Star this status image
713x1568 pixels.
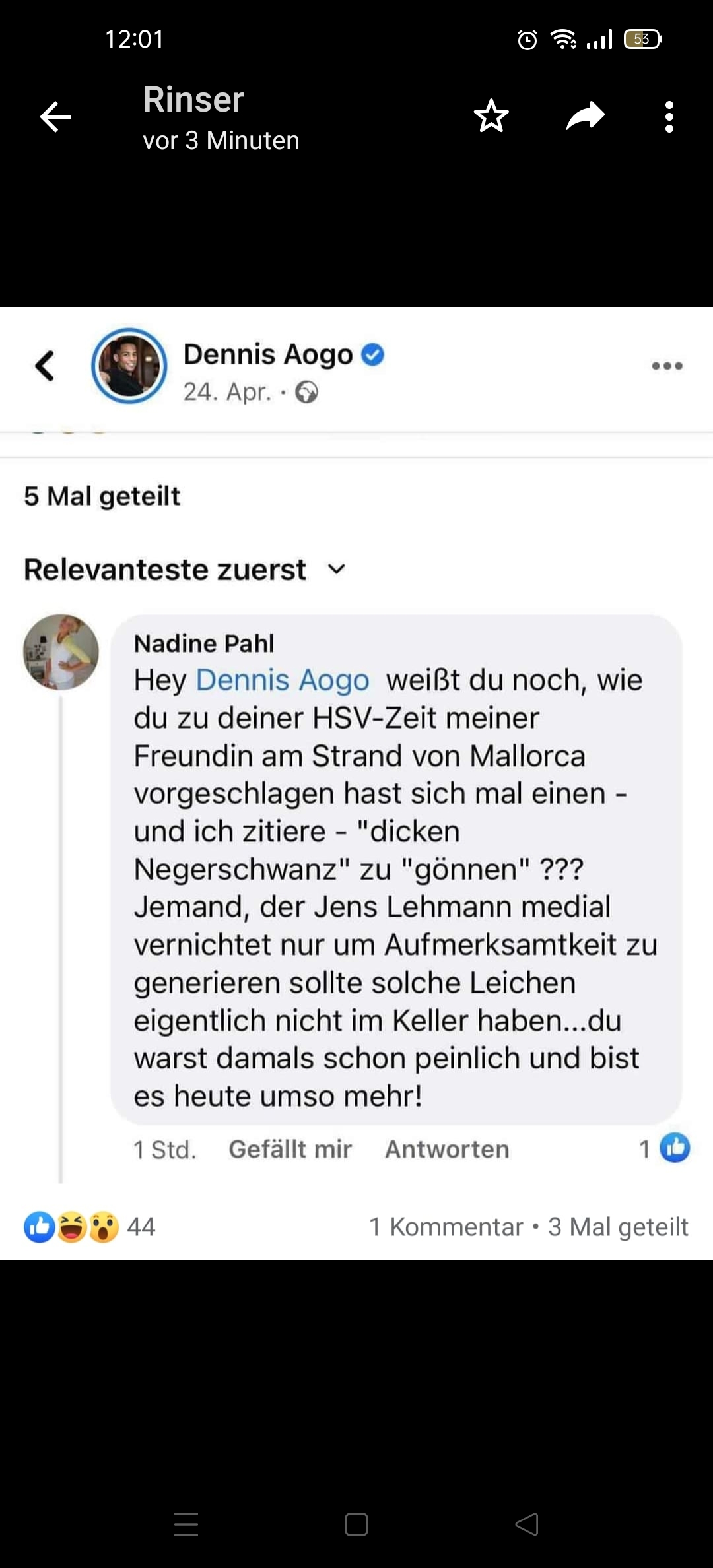pos(491,117)
